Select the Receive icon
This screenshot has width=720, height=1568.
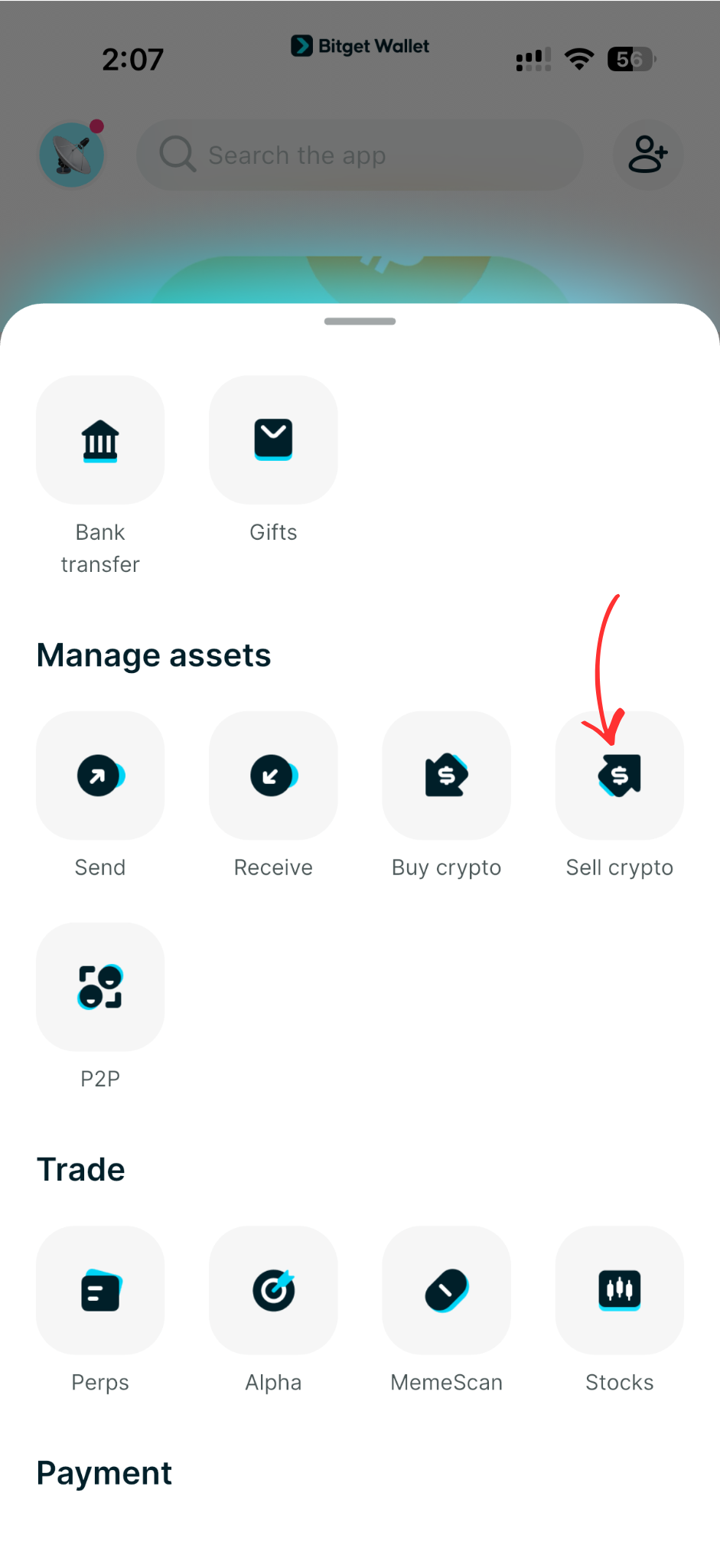[273, 775]
